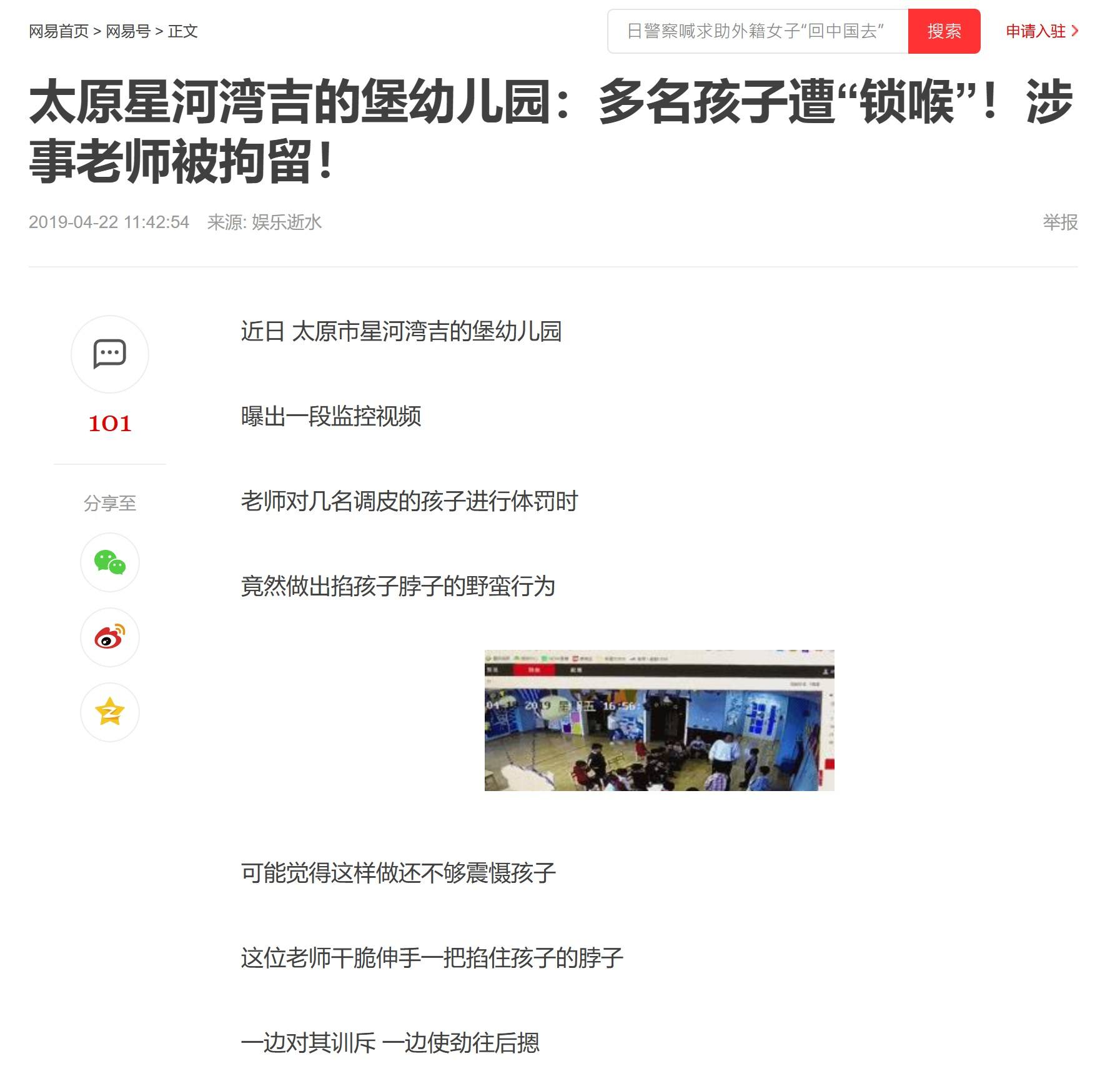Open the surveillance video screenshot image
The height and width of the screenshot is (1071, 1120).
(659, 720)
